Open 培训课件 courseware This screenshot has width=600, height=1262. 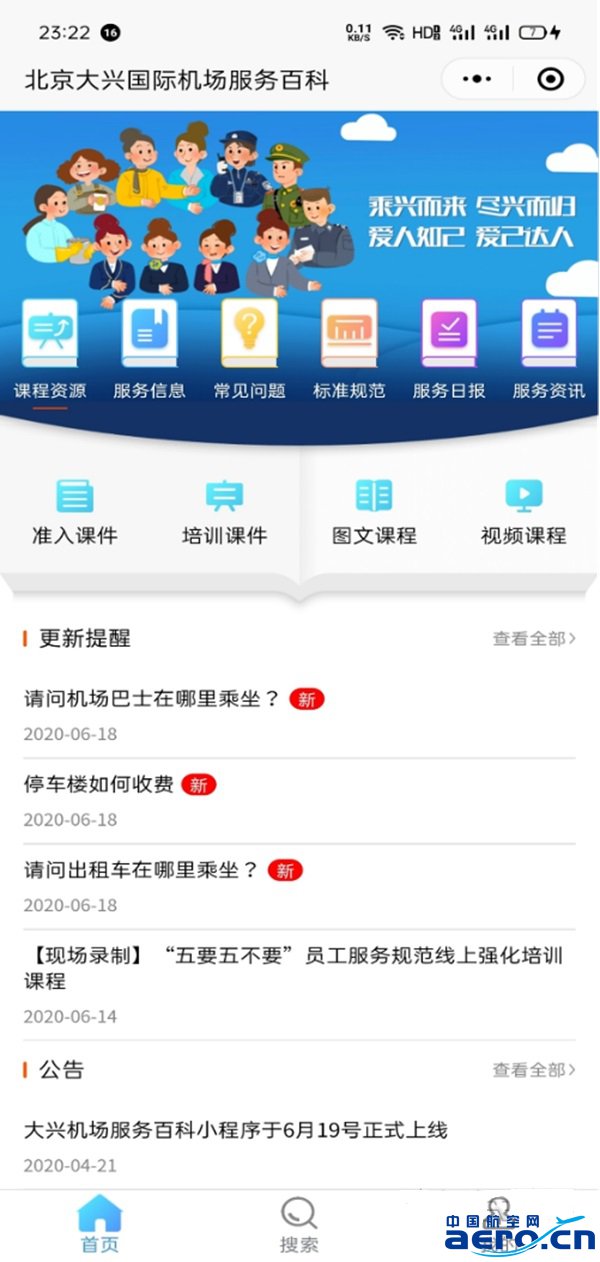click(x=224, y=512)
